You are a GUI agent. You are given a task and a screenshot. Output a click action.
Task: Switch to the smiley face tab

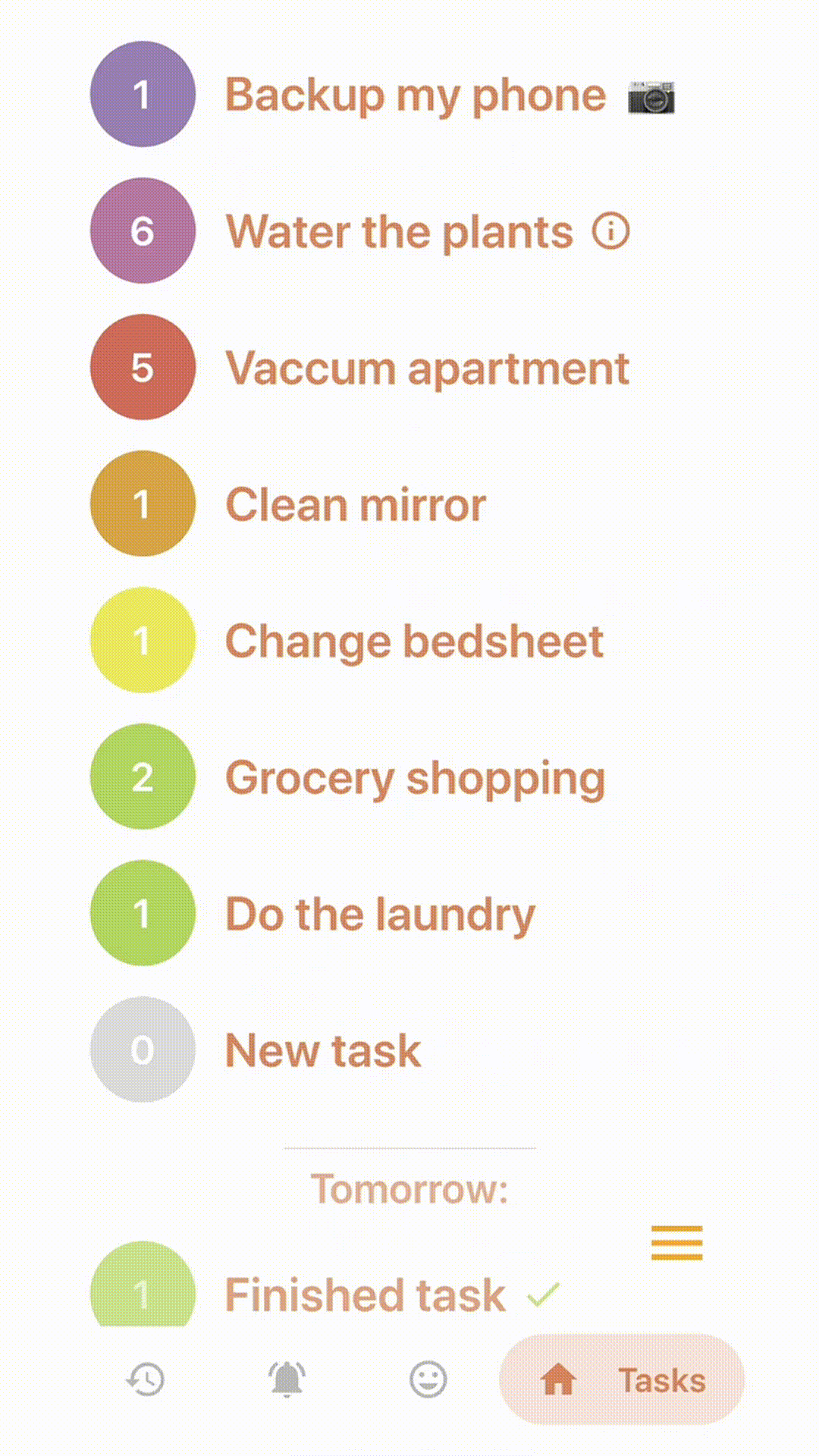(x=428, y=1379)
